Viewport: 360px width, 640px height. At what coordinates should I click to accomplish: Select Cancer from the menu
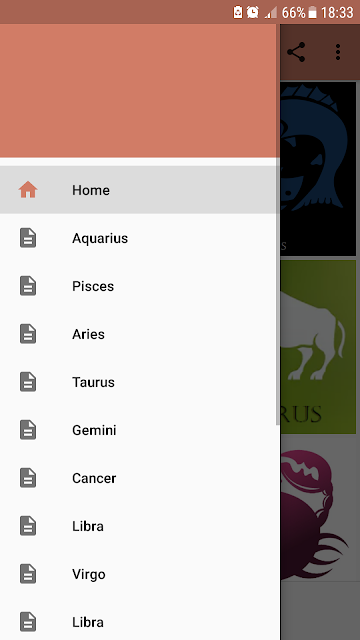(x=140, y=478)
